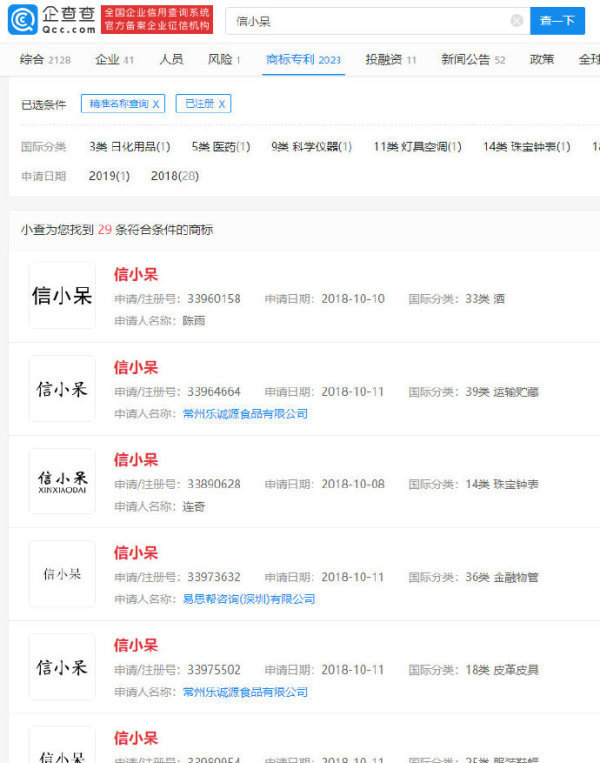Go to the 新闻公告 tab
This screenshot has width=600, height=763.
(x=473, y=60)
